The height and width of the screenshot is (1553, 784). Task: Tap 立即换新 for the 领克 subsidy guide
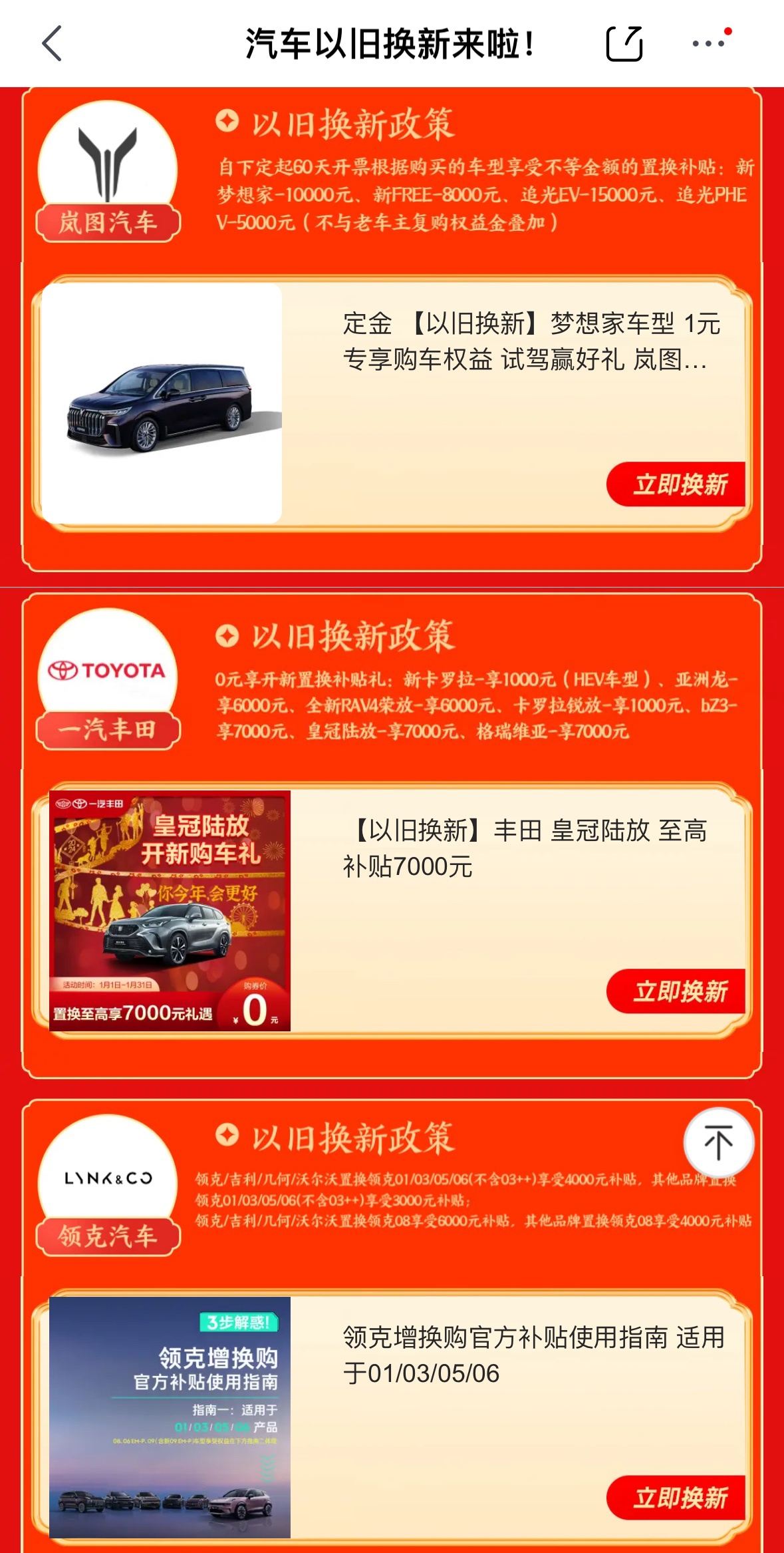tap(677, 1498)
